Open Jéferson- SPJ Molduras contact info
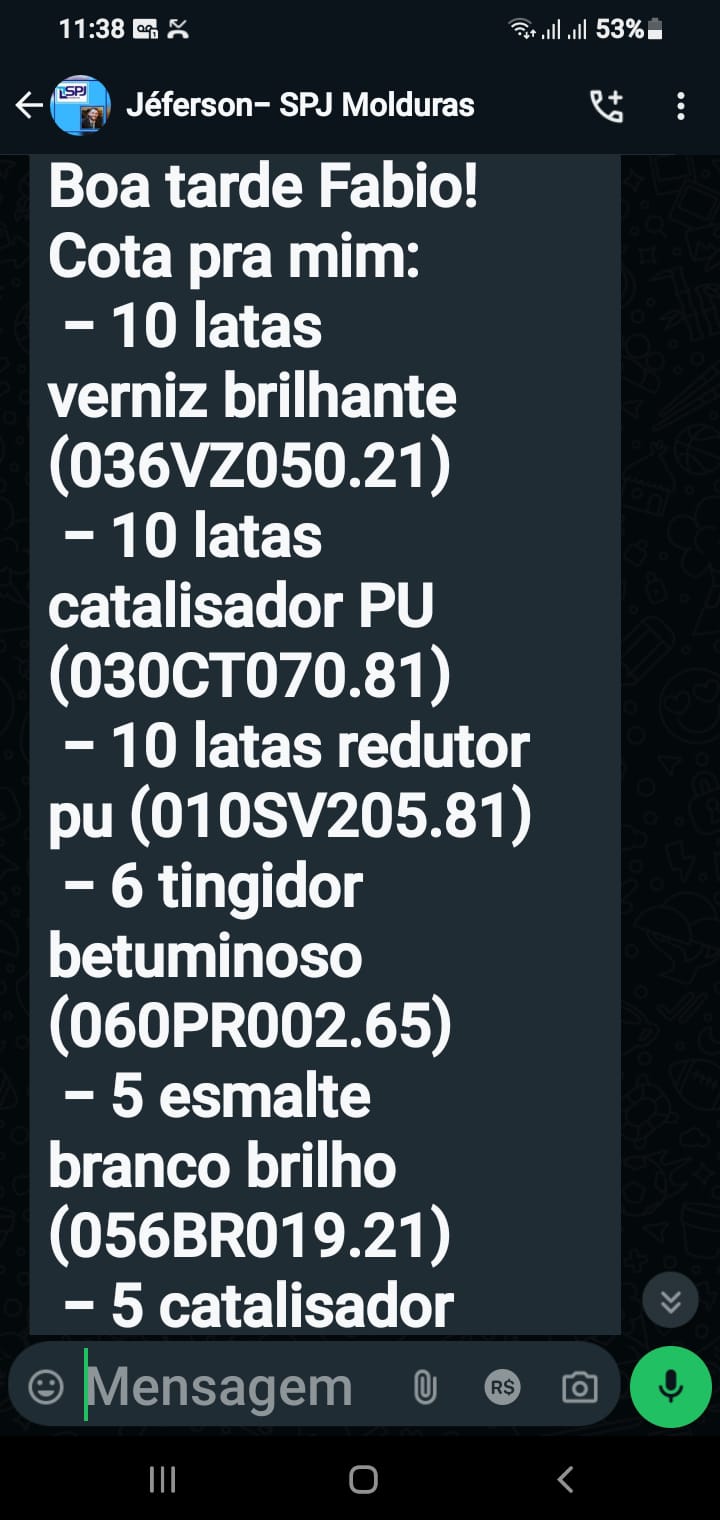 click(300, 105)
